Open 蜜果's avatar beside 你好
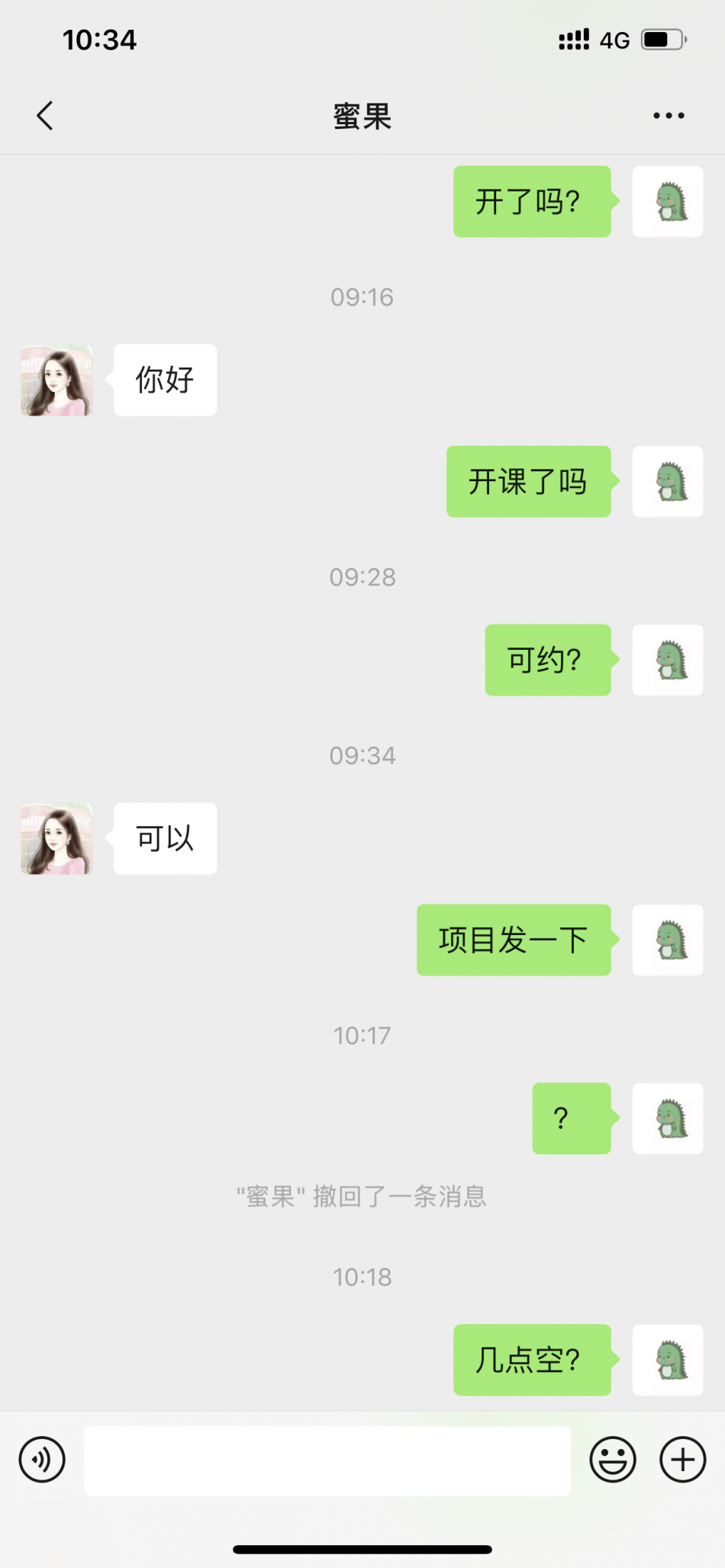Image resolution: width=725 pixels, height=1568 pixels. point(56,380)
